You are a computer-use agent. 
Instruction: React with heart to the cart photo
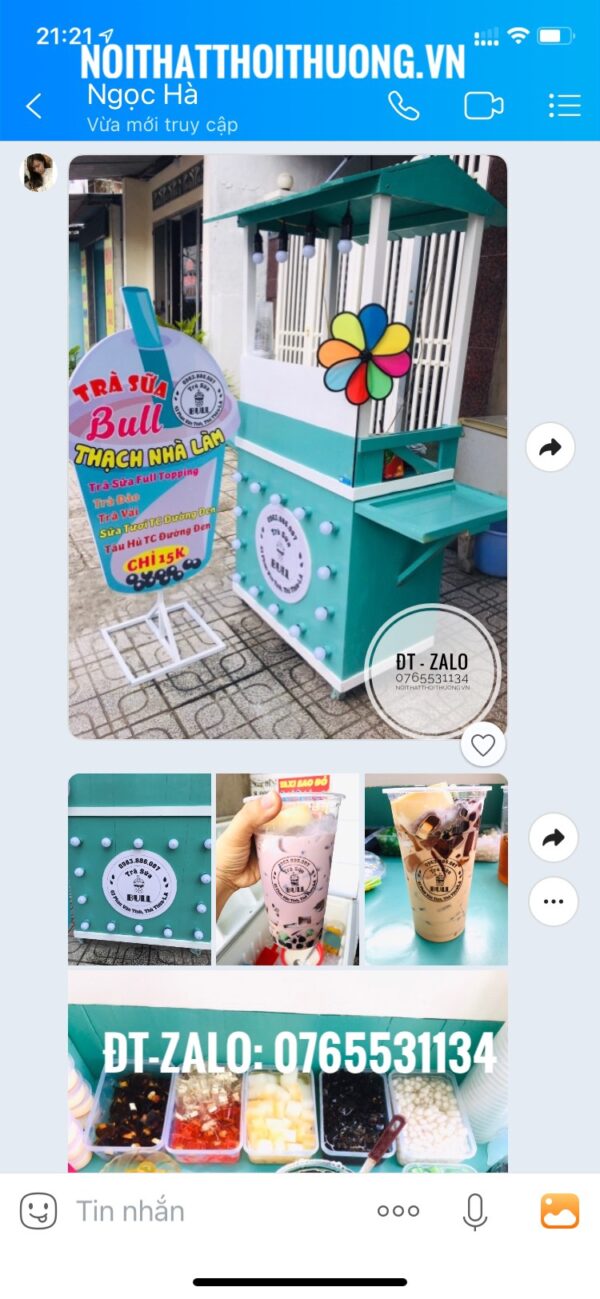pos(483,744)
